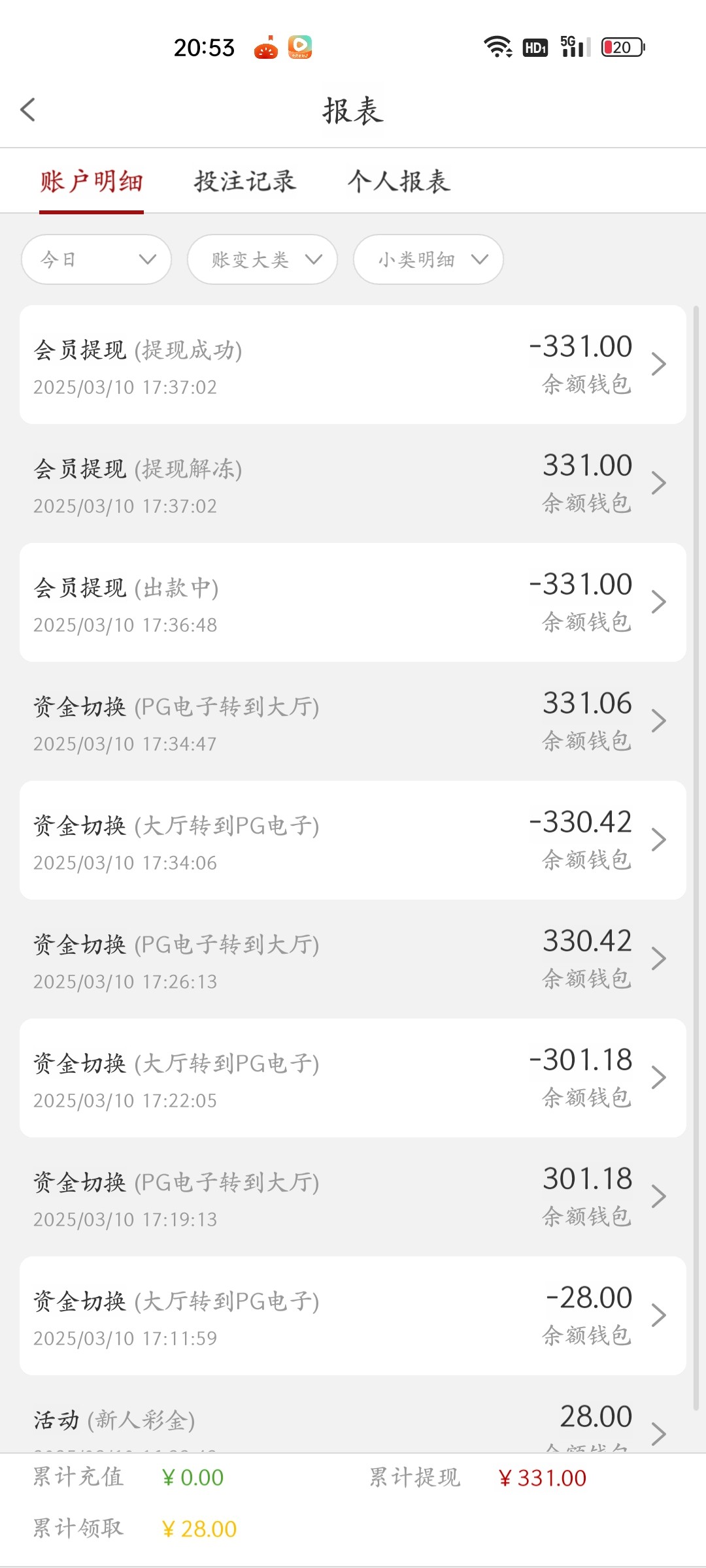Image resolution: width=706 pixels, height=1568 pixels.
Task: Open the -301.18 资金切换 record
Action: (353, 1078)
